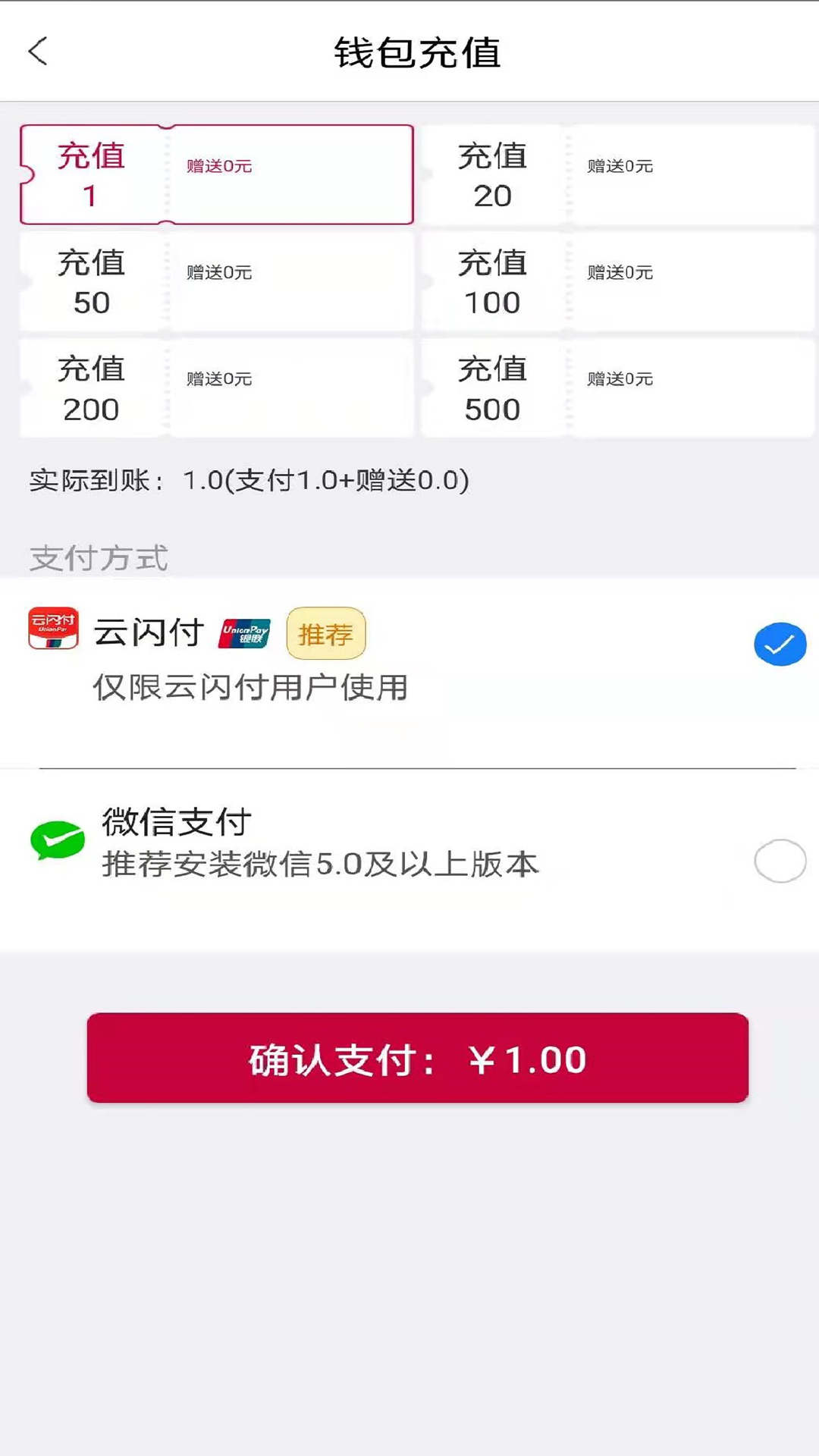Pick the 充值 50 recharge option

pos(217,281)
